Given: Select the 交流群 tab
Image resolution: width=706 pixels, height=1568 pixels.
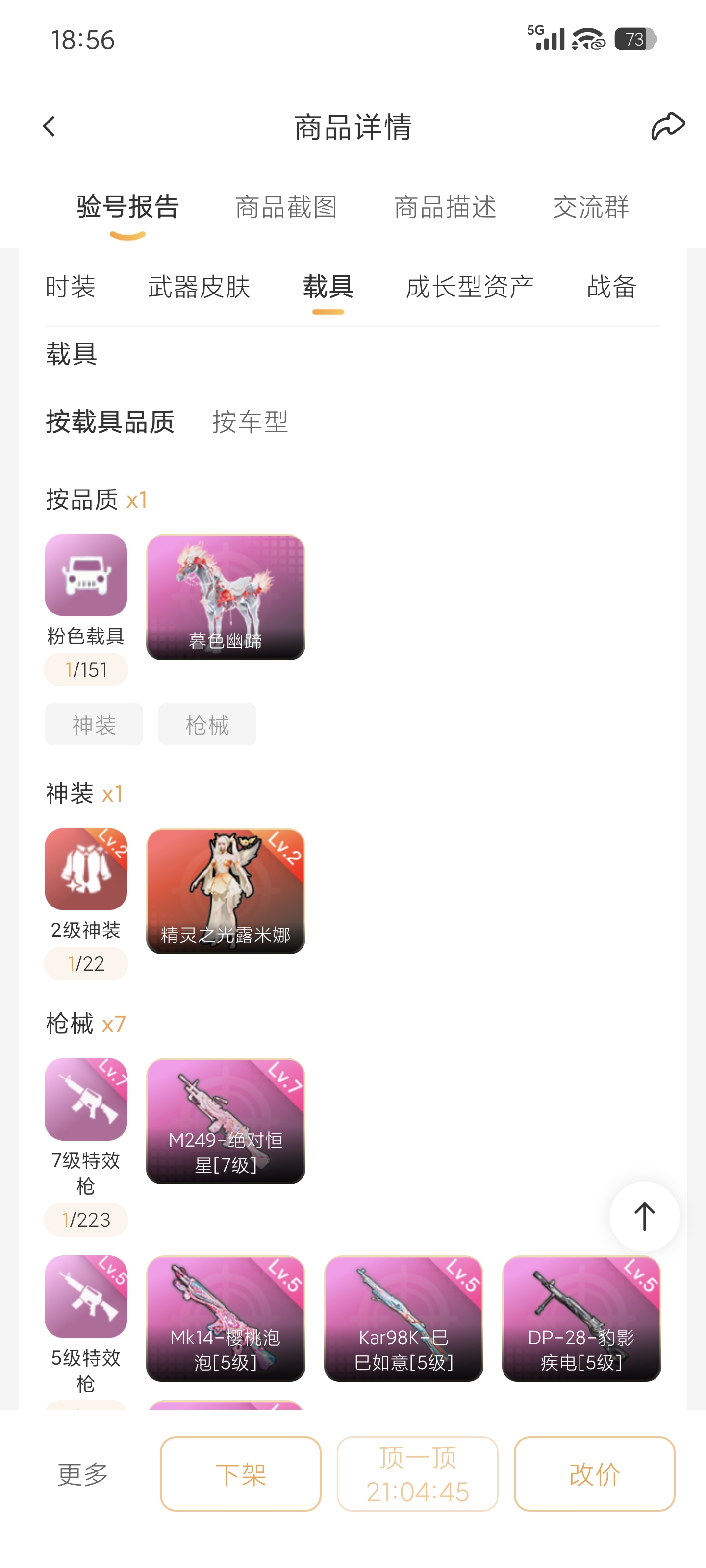Looking at the screenshot, I should click(590, 207).
